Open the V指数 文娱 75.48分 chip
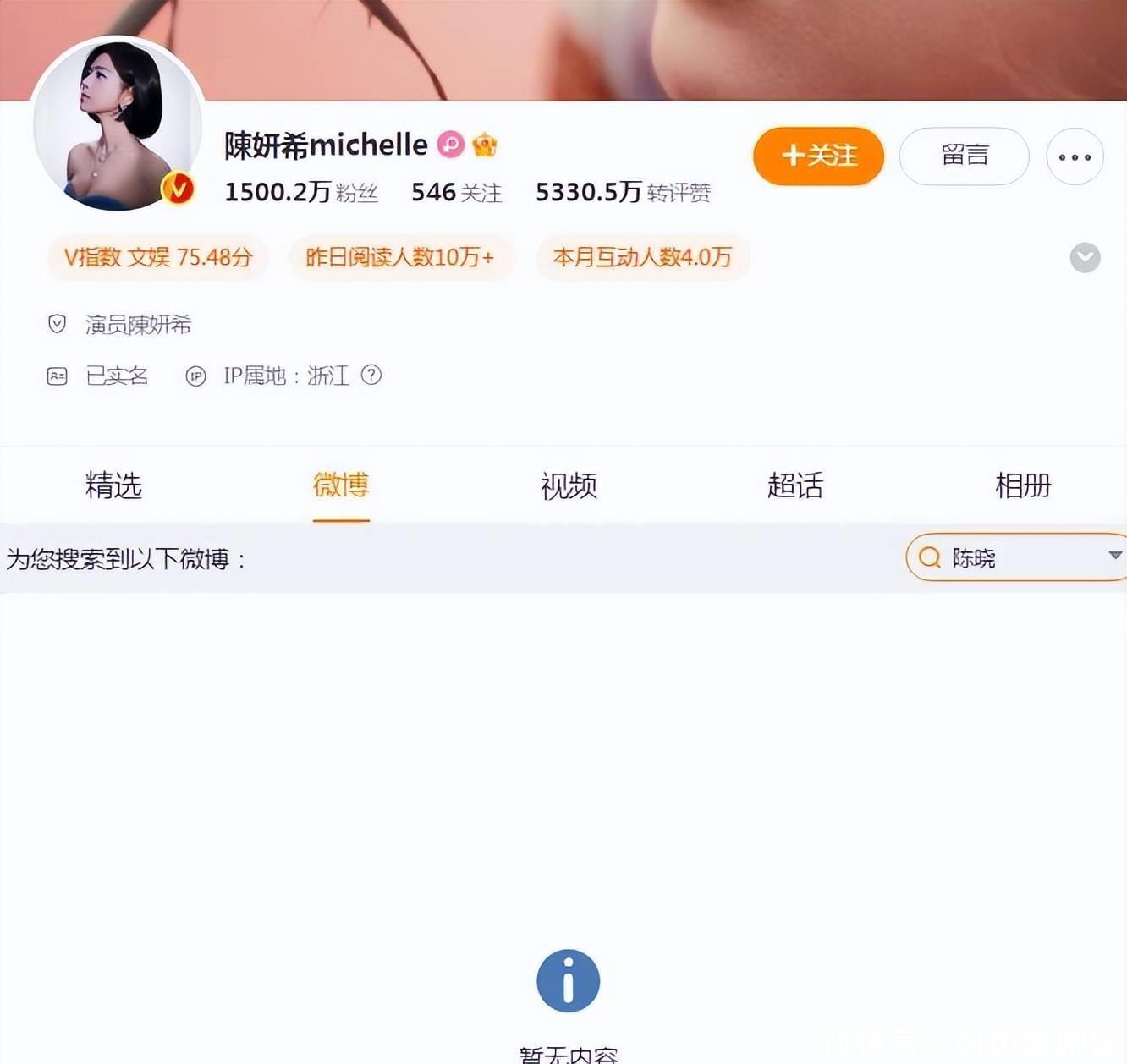 coord(158,257)
